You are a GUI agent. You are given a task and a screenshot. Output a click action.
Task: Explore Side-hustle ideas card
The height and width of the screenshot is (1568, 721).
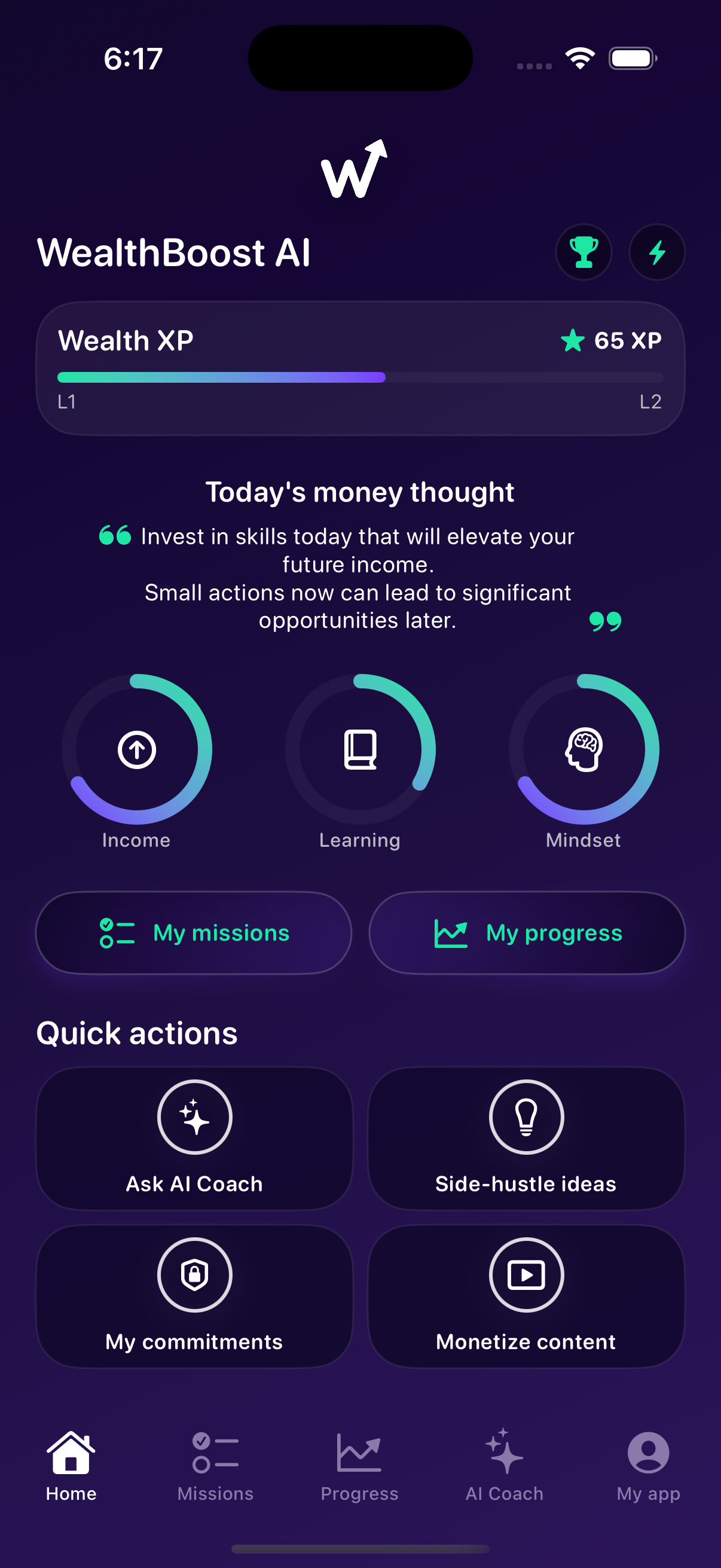click(526, 1137)
